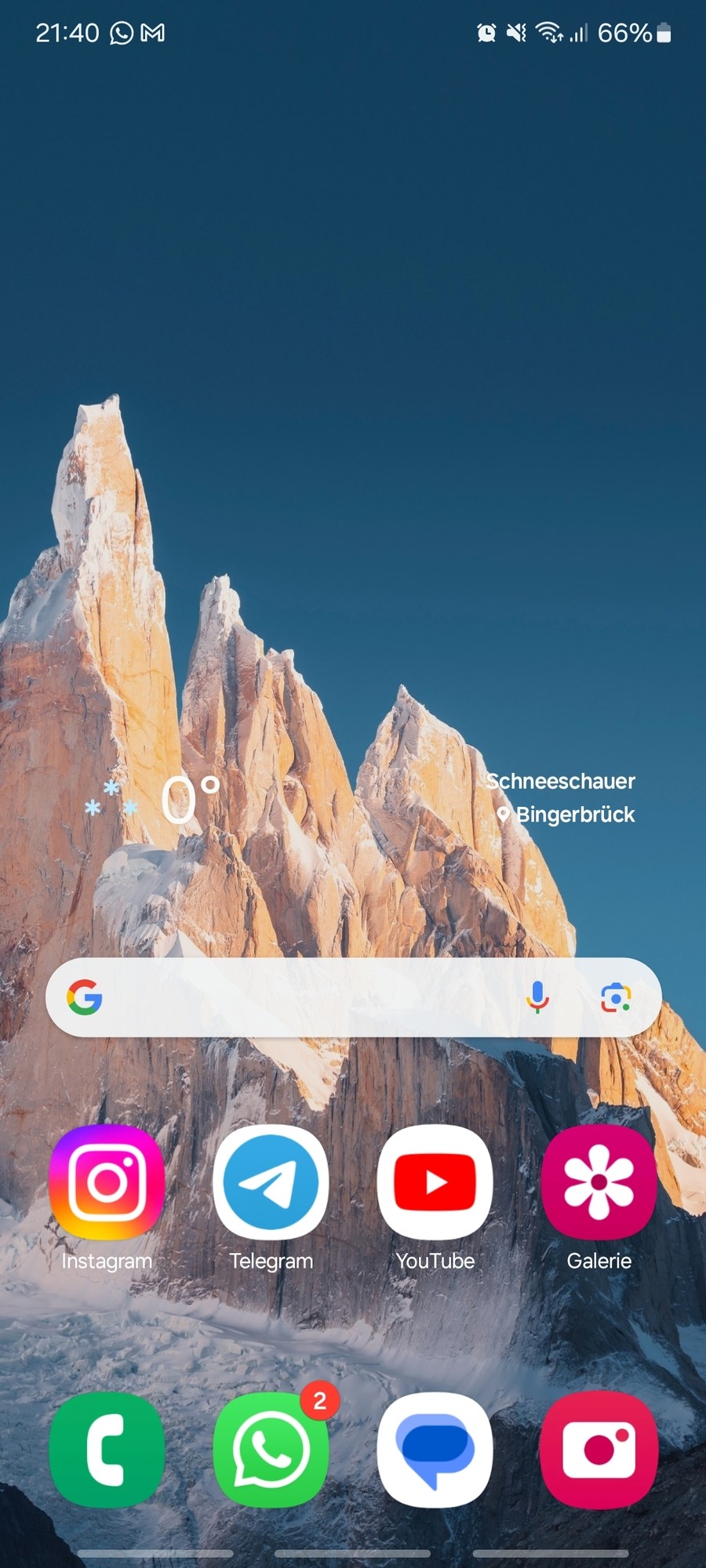Launch the red camera app

click(x=599, y=1450)
